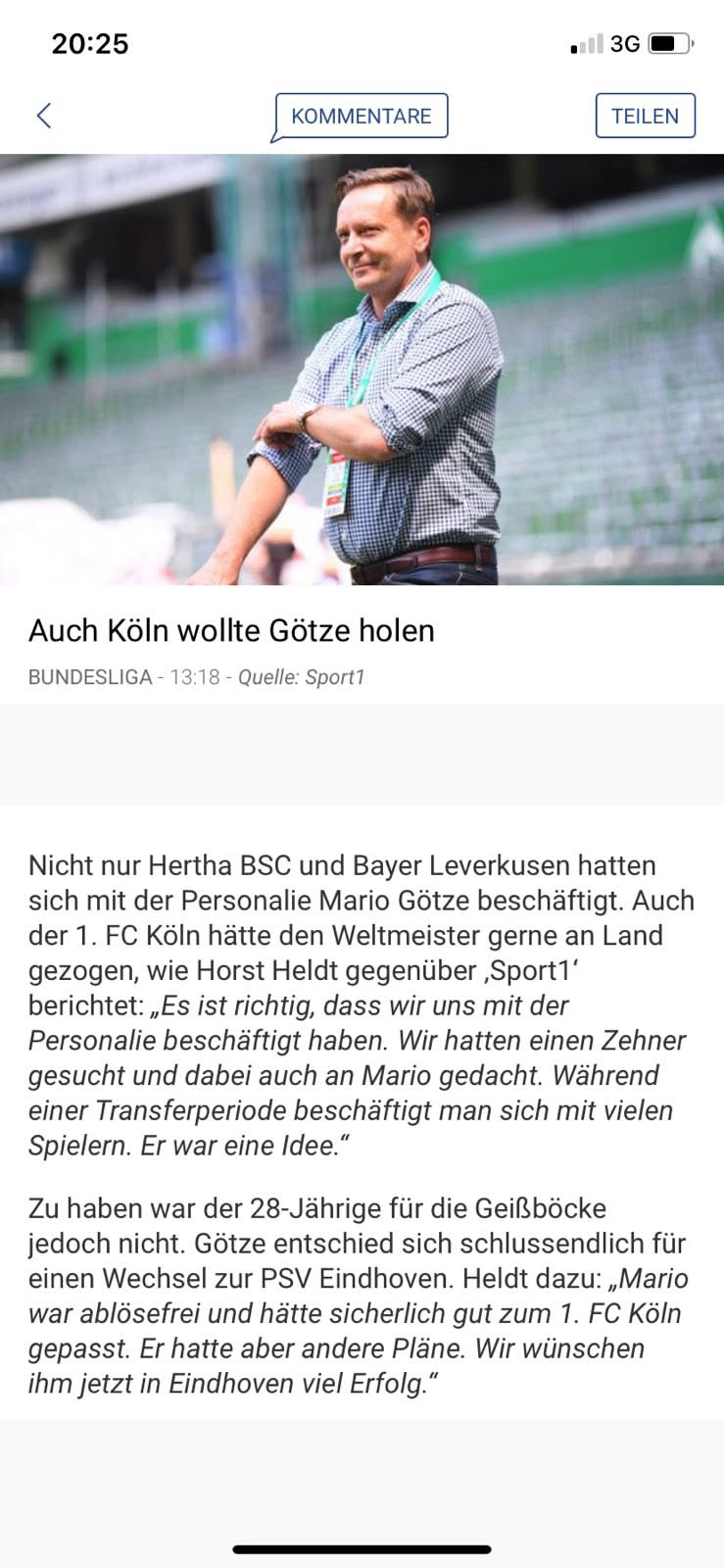This screenshot has height=1568, width=724.
Task: Go back using the top-left arrow
Action: coord(44,116)
